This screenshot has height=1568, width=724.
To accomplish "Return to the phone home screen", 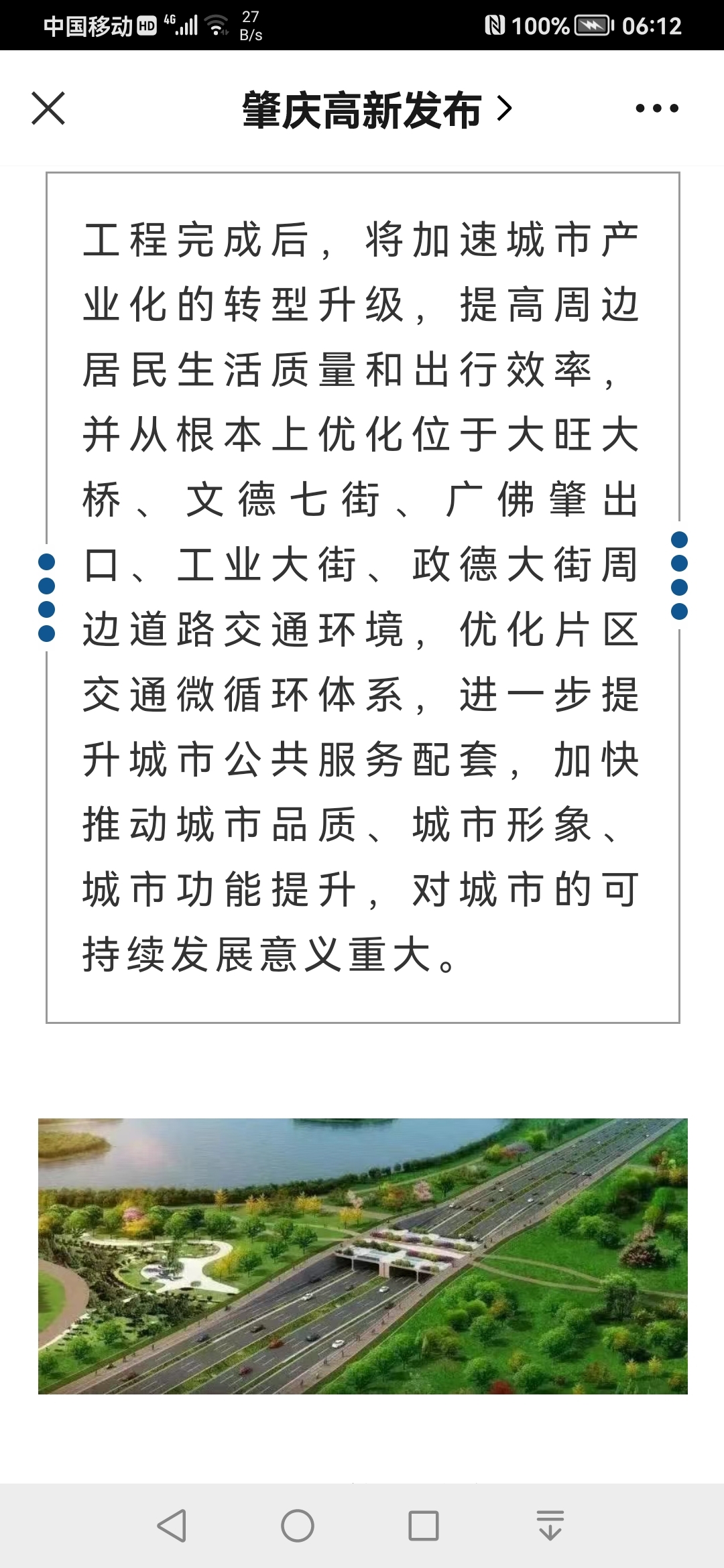I will click(298, 1526).
